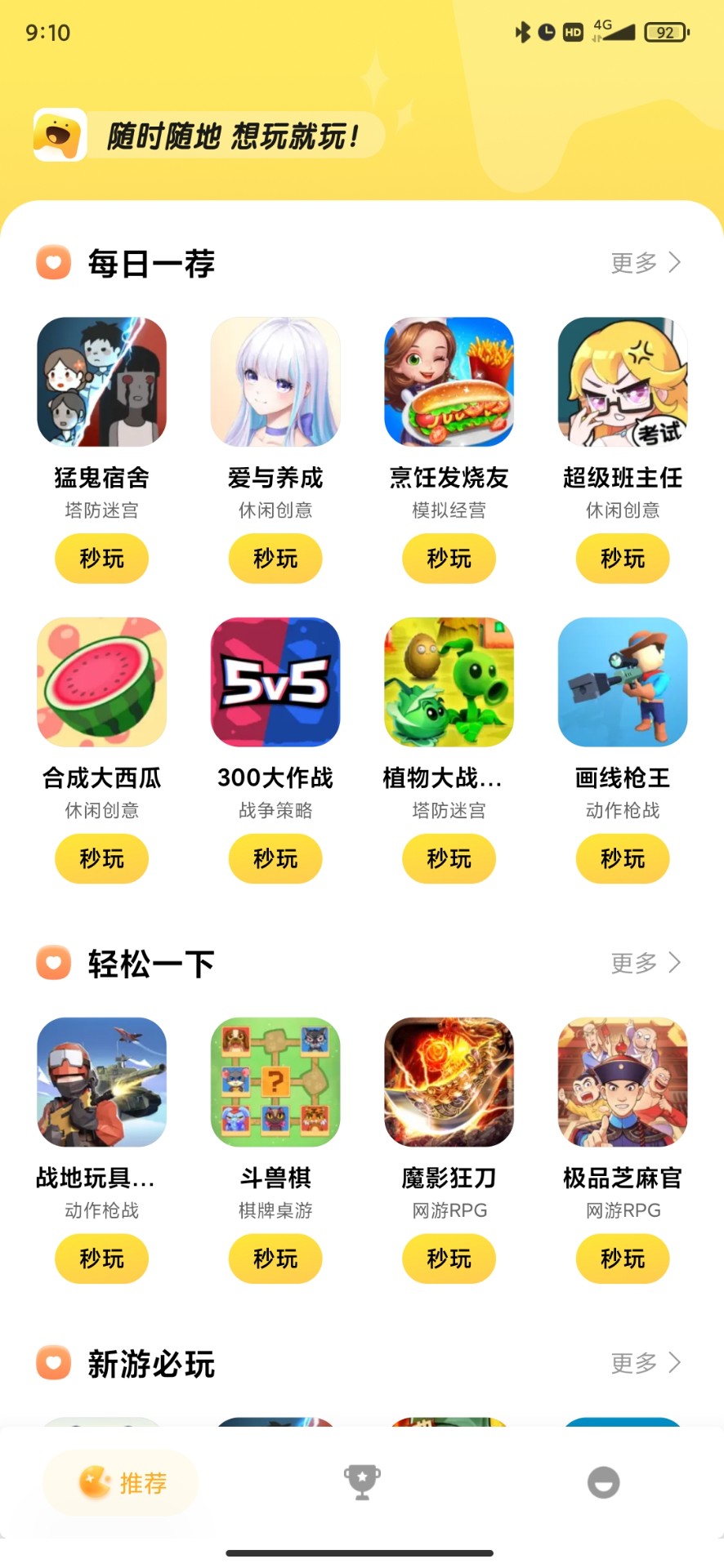Switch to the trophy tab at bottom
The height and width of the screenshot is (1568, 724).
coord(362,1482)
